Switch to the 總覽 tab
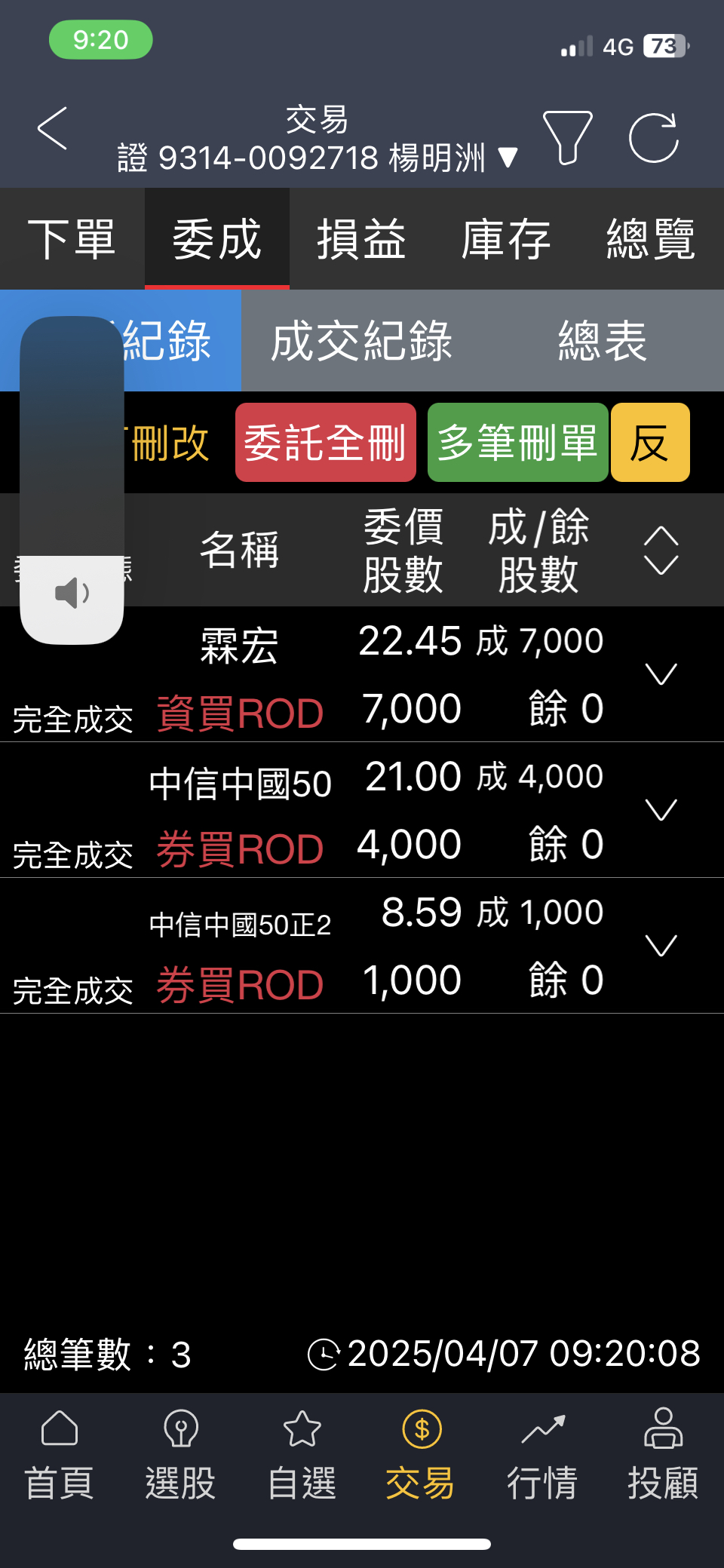The image size is (724, 1568). (650, 240)
